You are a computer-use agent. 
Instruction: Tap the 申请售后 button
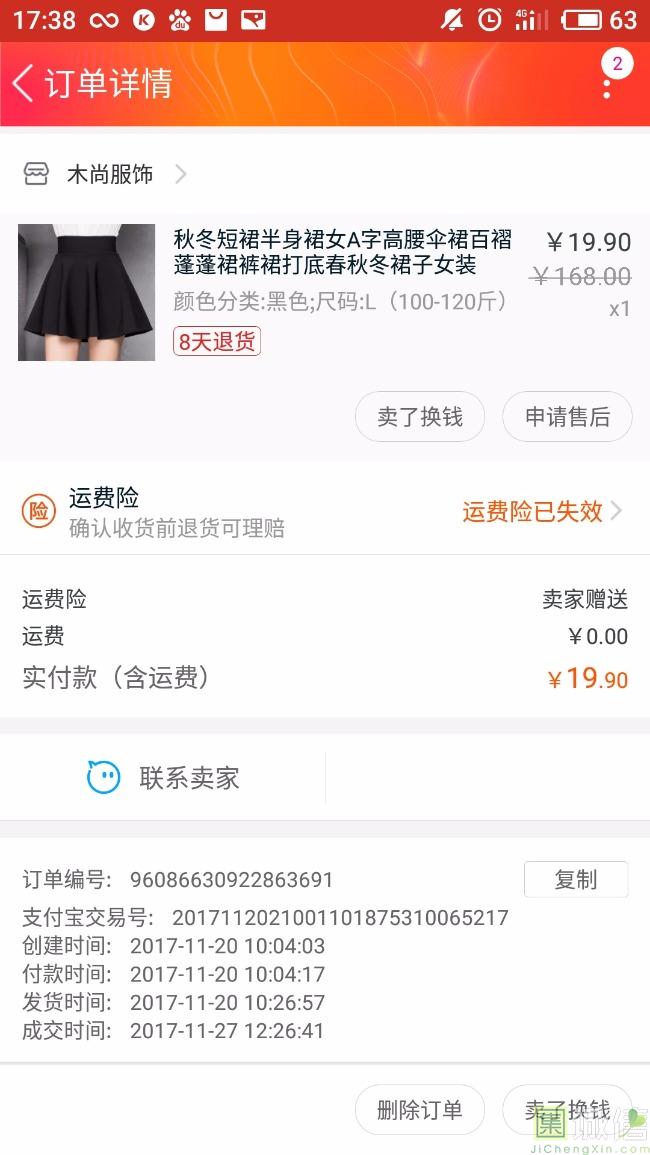pyautogui.click(x=567, y=417)
